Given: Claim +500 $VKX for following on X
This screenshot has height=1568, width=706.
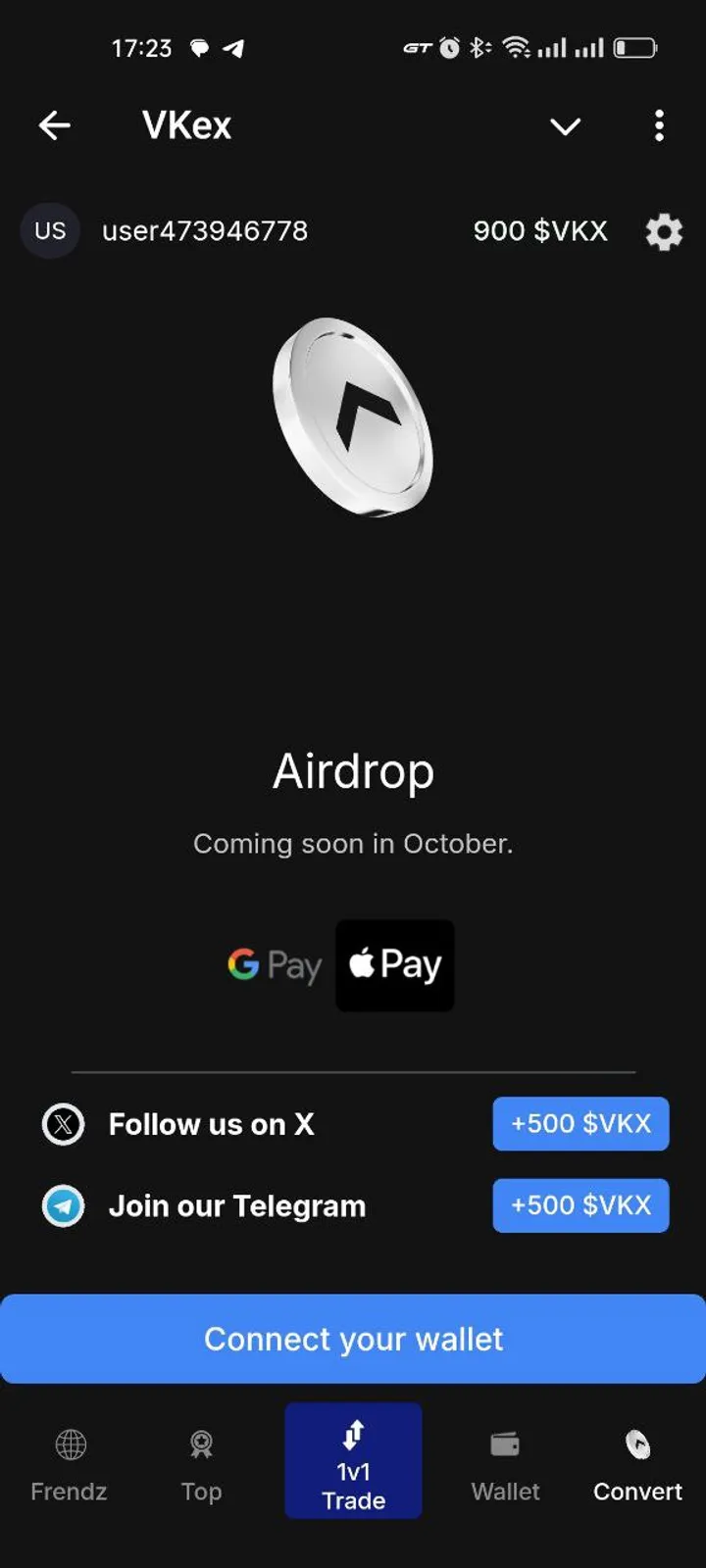Looking at the screenshot, I should tap(580, 1123).
